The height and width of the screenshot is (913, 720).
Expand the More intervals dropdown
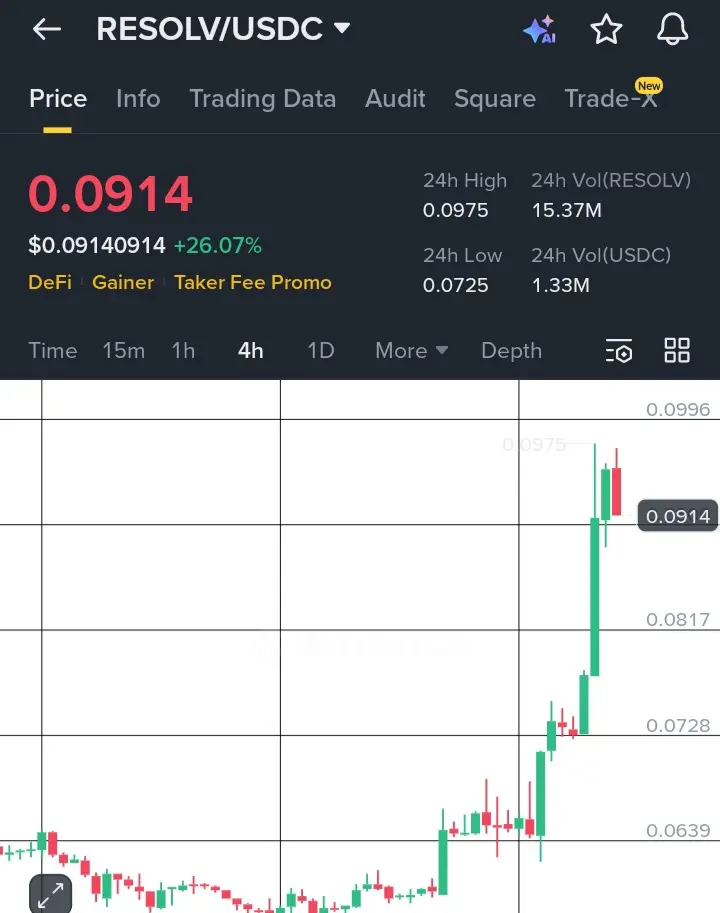point(411,350)
